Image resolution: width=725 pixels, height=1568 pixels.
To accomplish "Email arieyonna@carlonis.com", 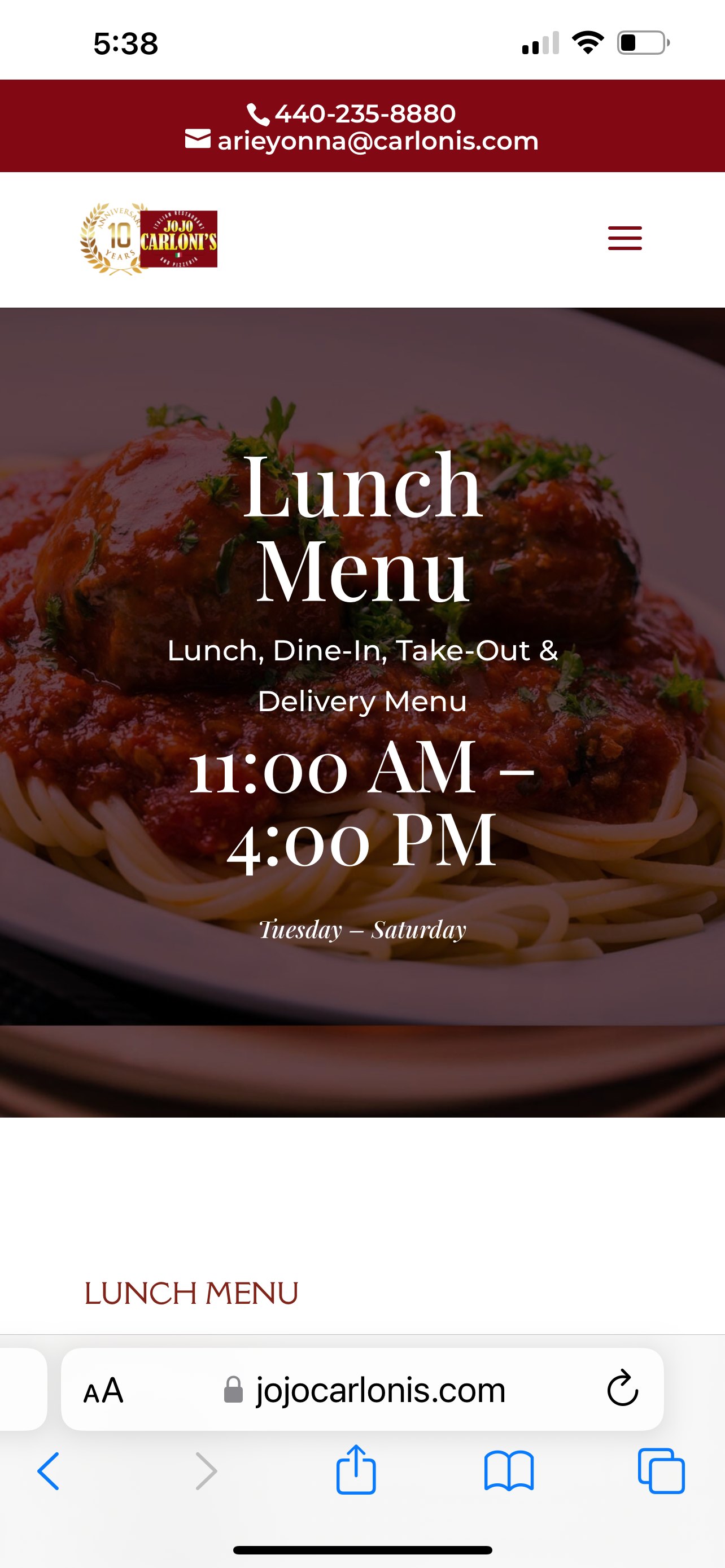I will point(377,141).
